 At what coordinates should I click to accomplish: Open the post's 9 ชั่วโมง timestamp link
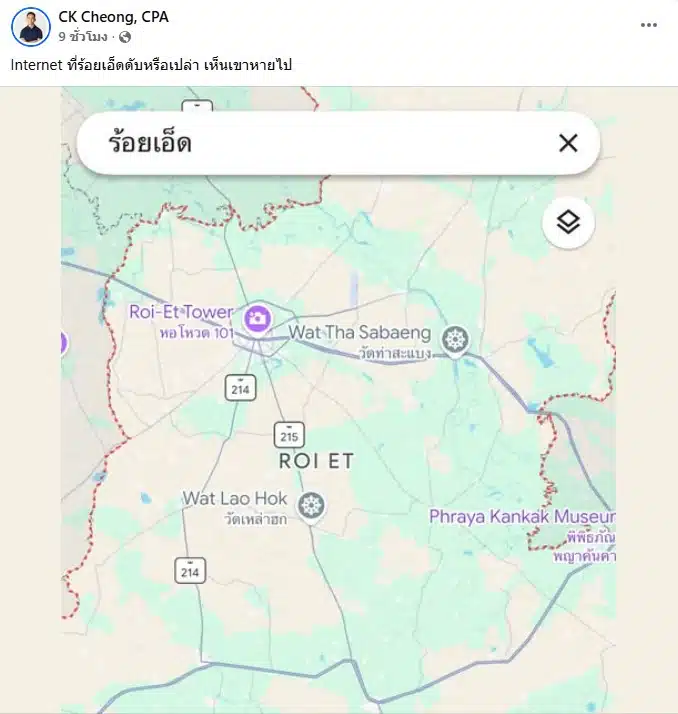click(83, 37)
